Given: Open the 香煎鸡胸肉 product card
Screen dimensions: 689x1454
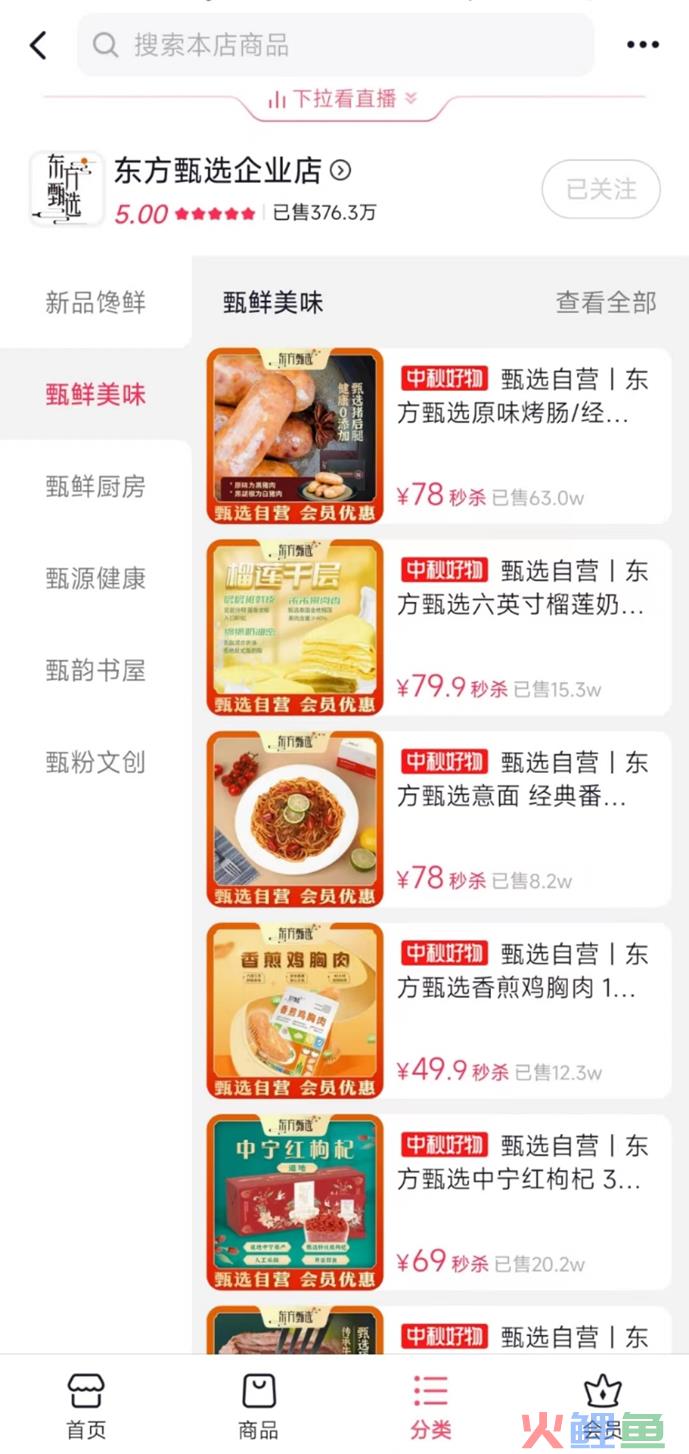Looking at the screenshot, I should pyautogui.click(x=439, y=1011).
